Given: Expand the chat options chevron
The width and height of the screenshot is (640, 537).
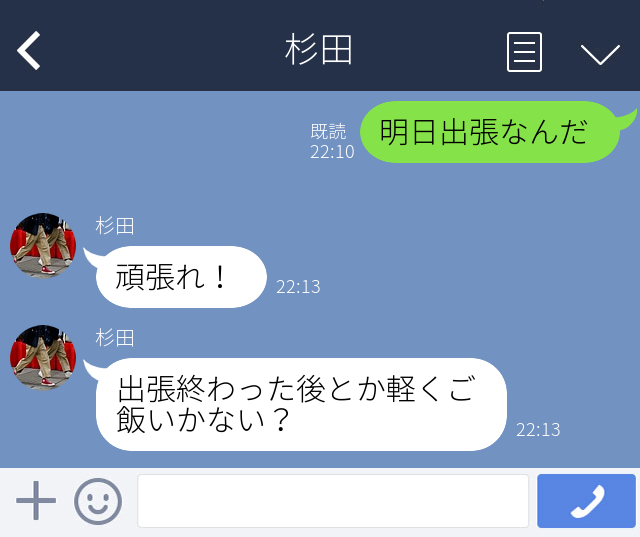Looking at the screenshot, I should pos(600,53).
